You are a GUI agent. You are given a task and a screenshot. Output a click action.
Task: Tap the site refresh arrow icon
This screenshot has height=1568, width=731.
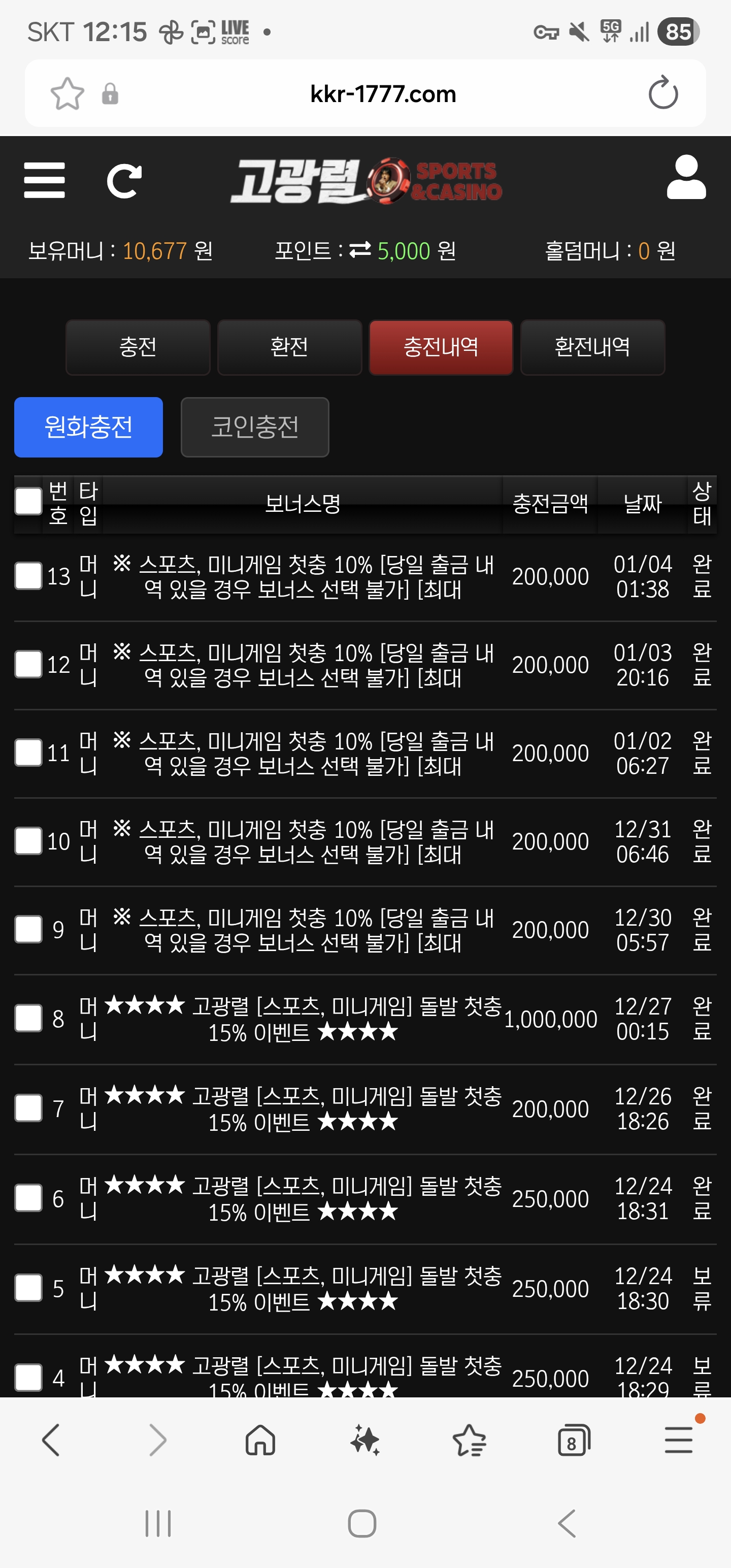124,181
